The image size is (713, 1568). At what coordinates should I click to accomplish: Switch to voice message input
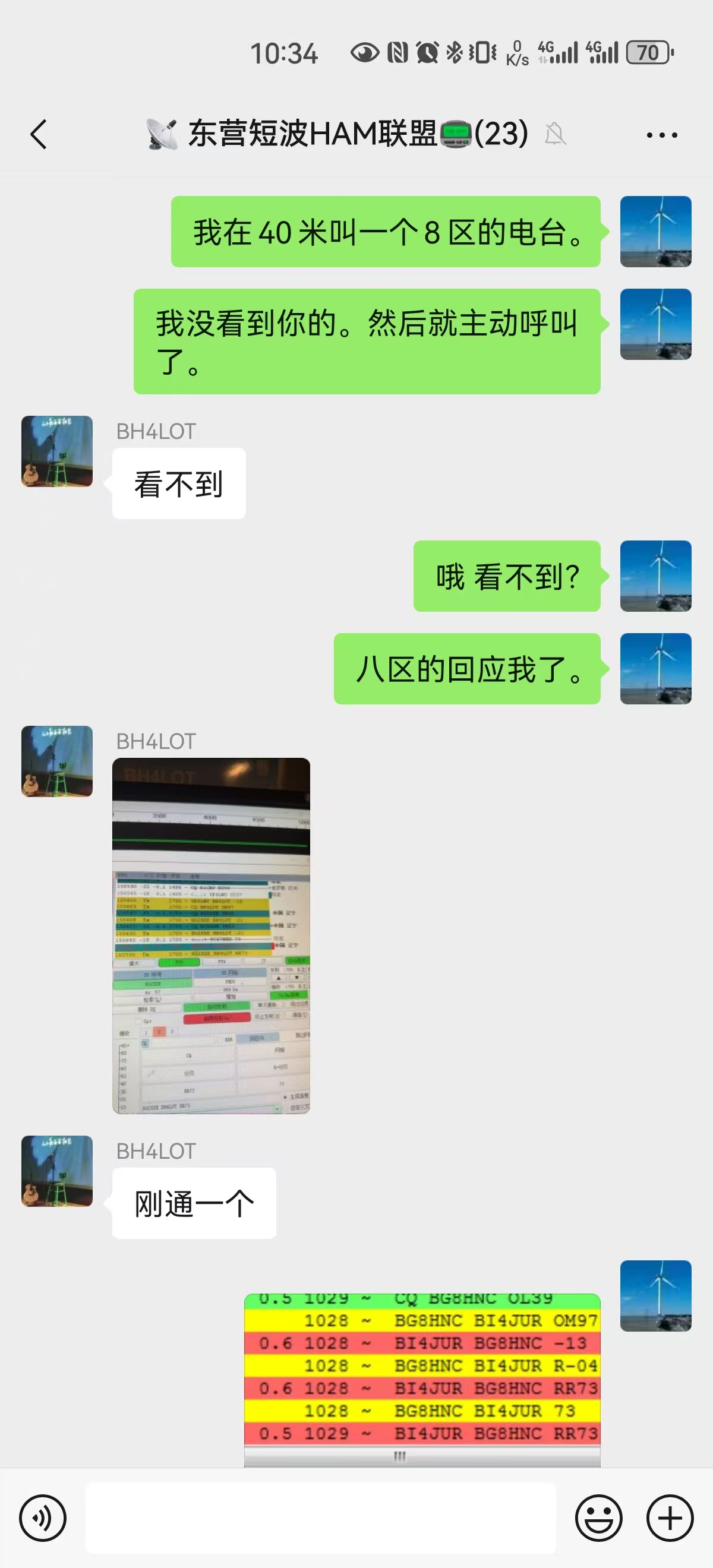[43, 1518]
